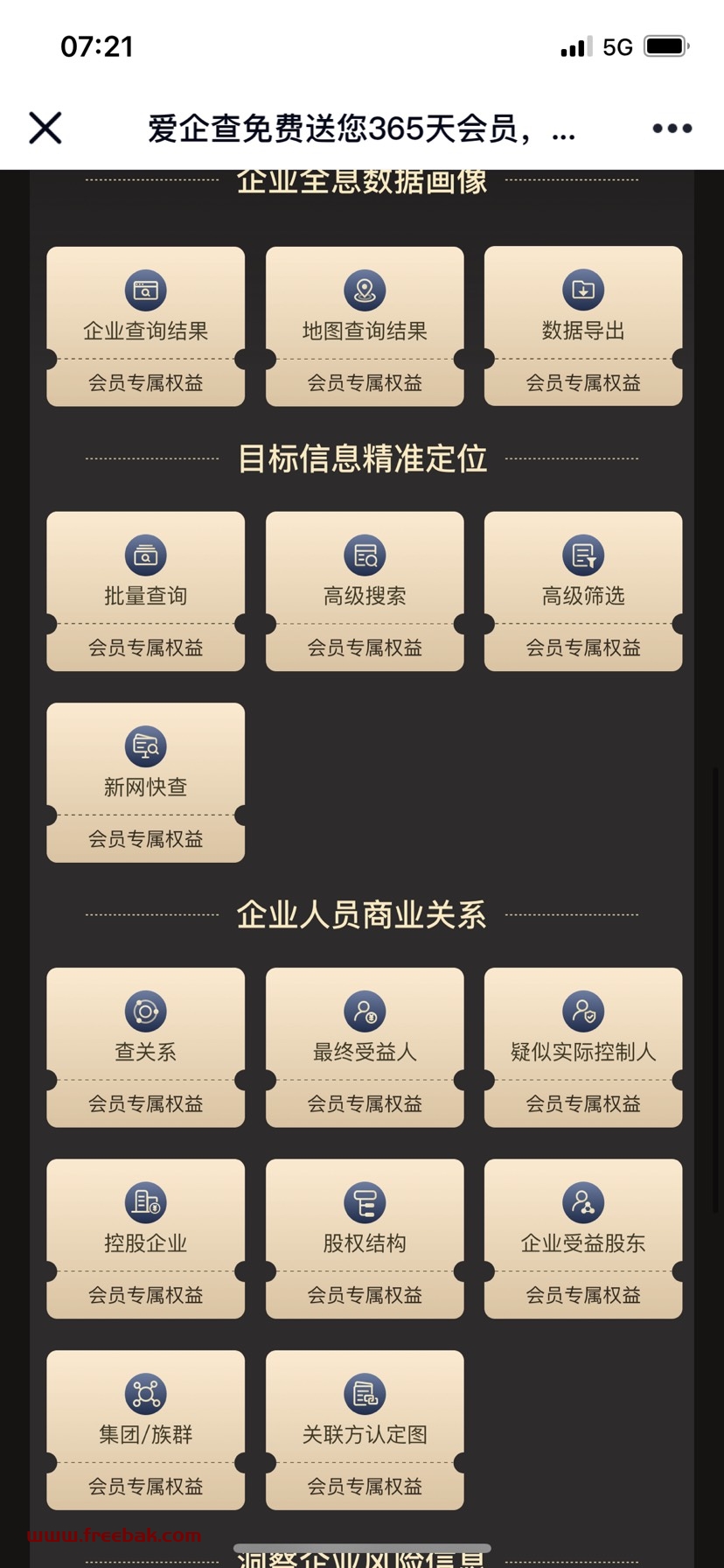This screenshot has width=724, height=1568.
Task: View the 高级搜索 card
Action: click(x=365, y=591)
